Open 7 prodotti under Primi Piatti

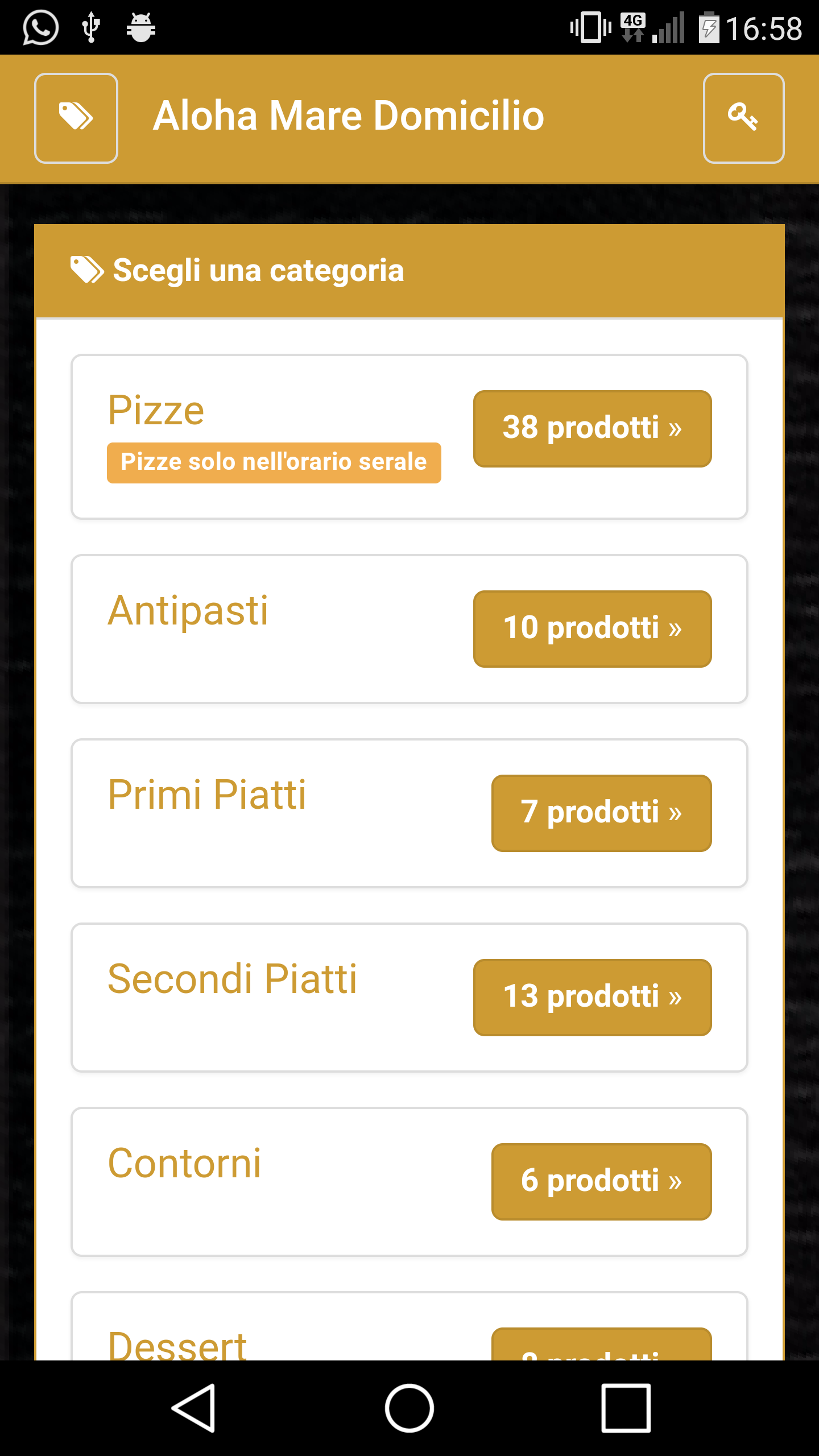coord(601,813)
